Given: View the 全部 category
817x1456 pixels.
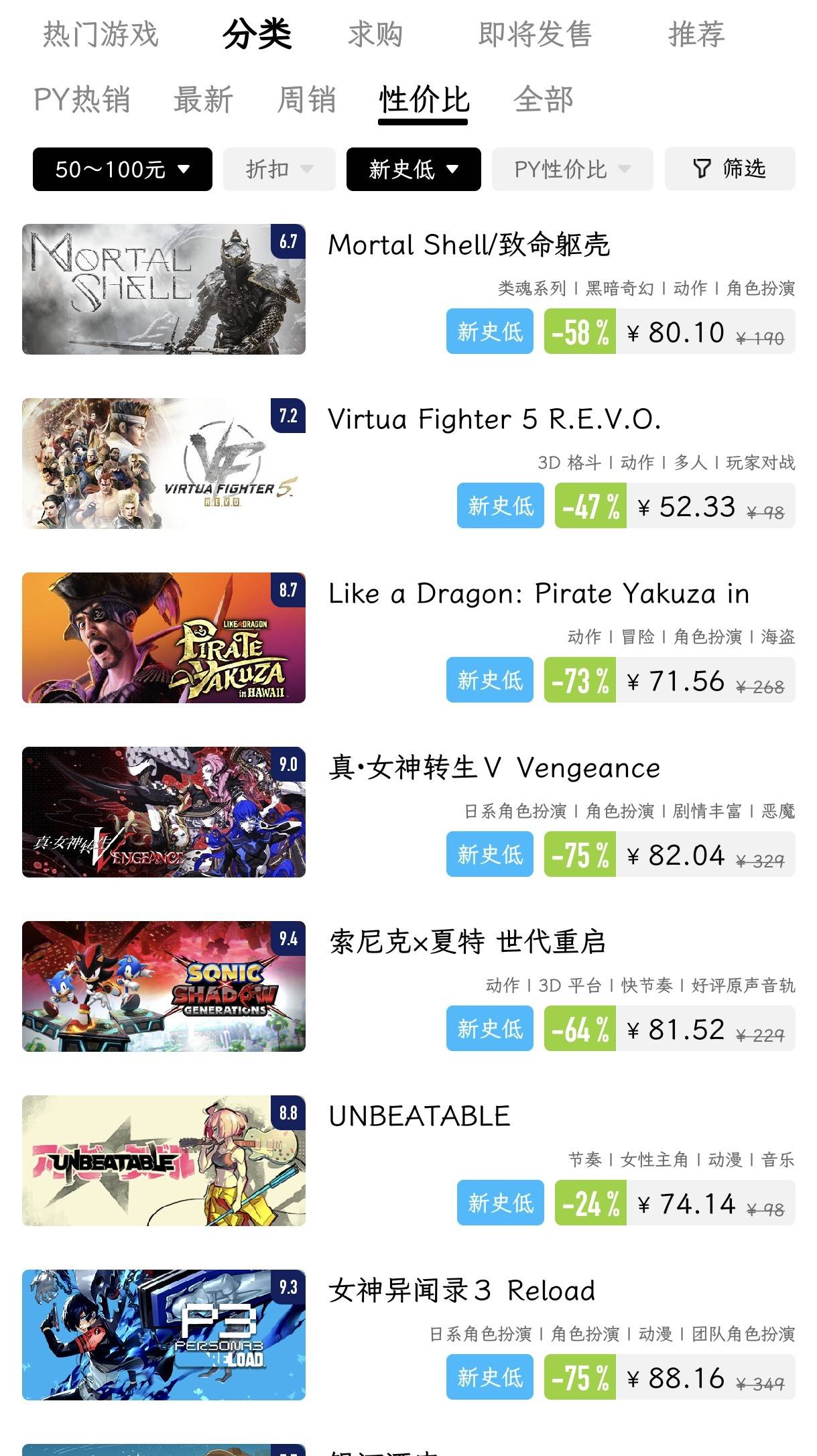Looking at the screenshot, I should pos(543,100).
